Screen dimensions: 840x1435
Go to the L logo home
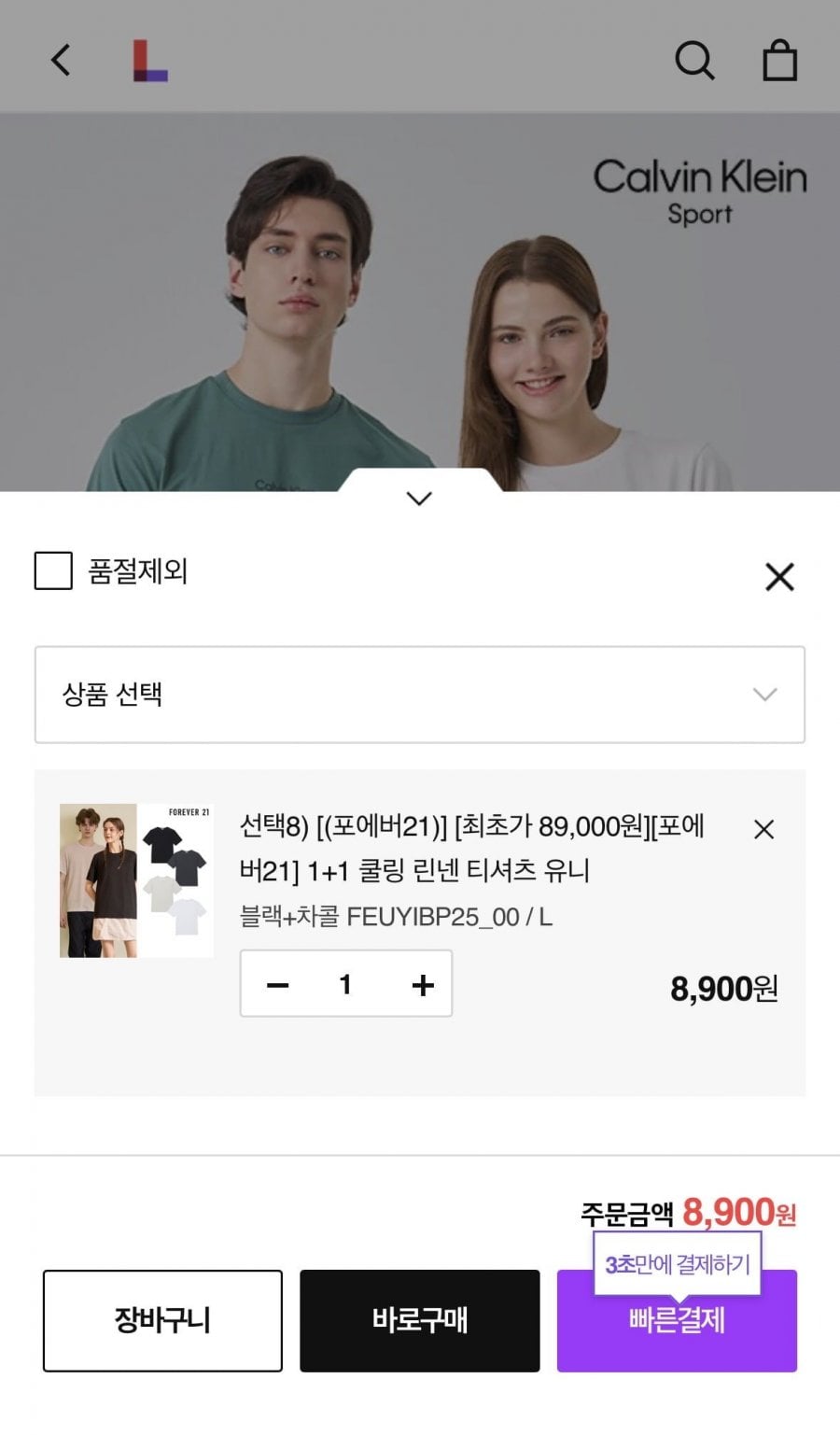(x=149, y=61)
